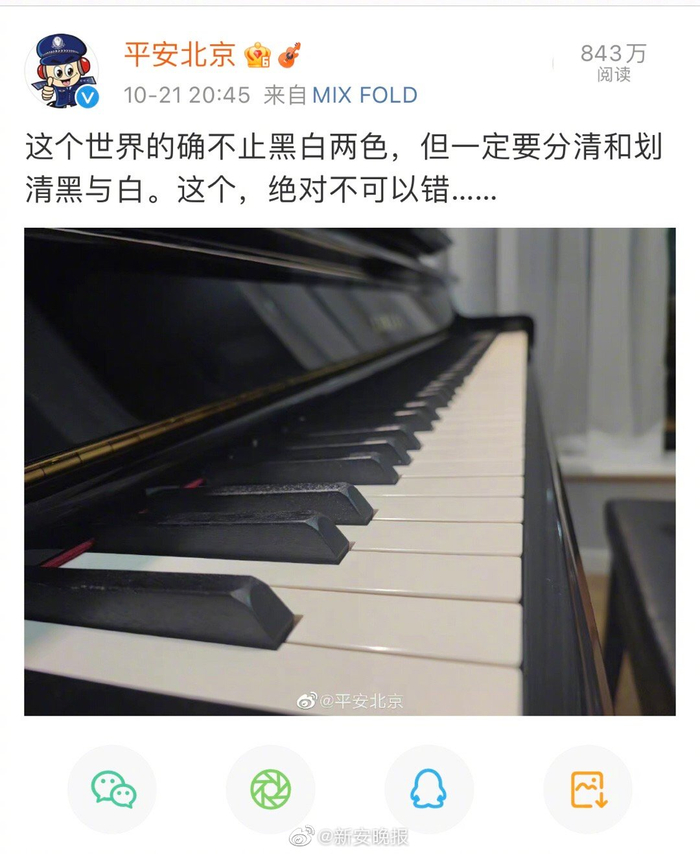Share to WeChat Moments

[x=270, y=789]
